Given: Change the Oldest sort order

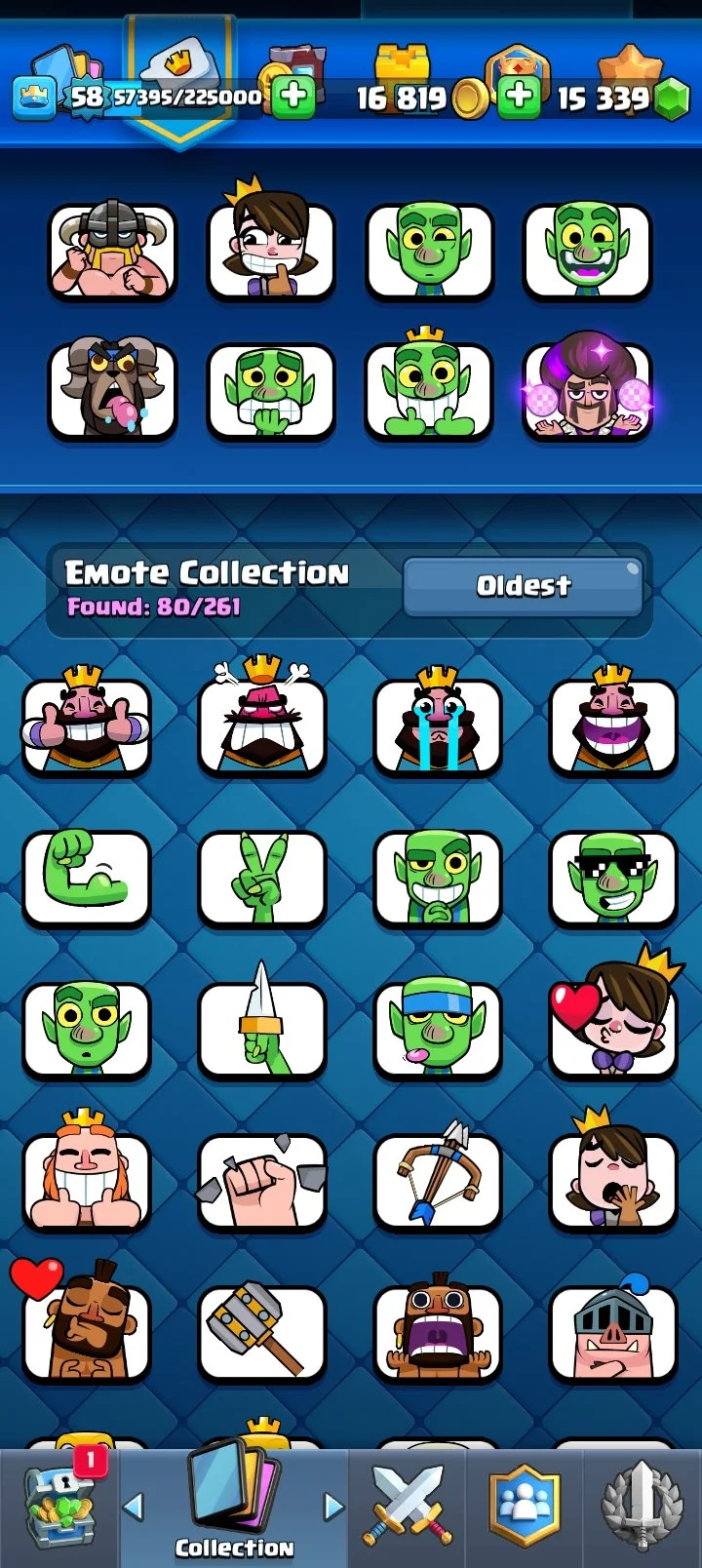Looking at the screenshot, I should (x=523, y=586).
